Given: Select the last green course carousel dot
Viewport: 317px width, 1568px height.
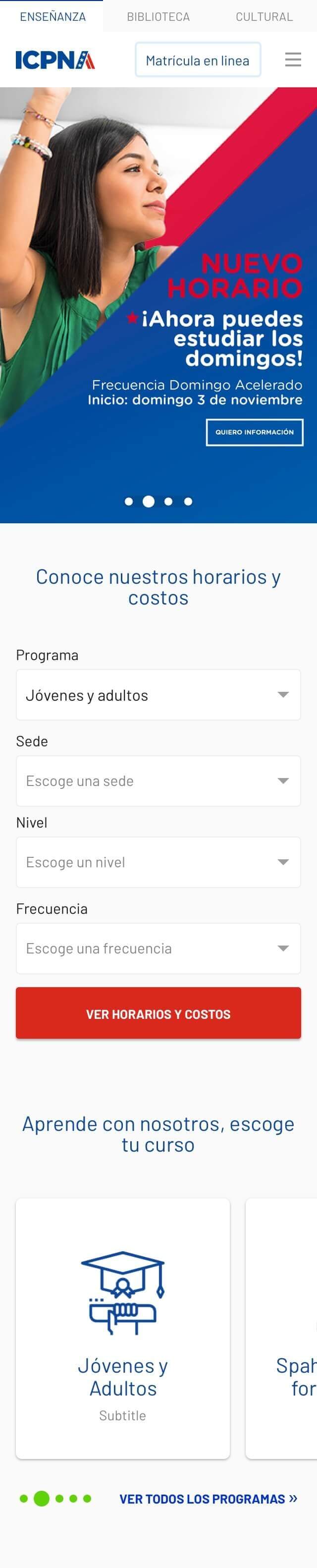Looking at the screenshot, I should [87, 1499].
